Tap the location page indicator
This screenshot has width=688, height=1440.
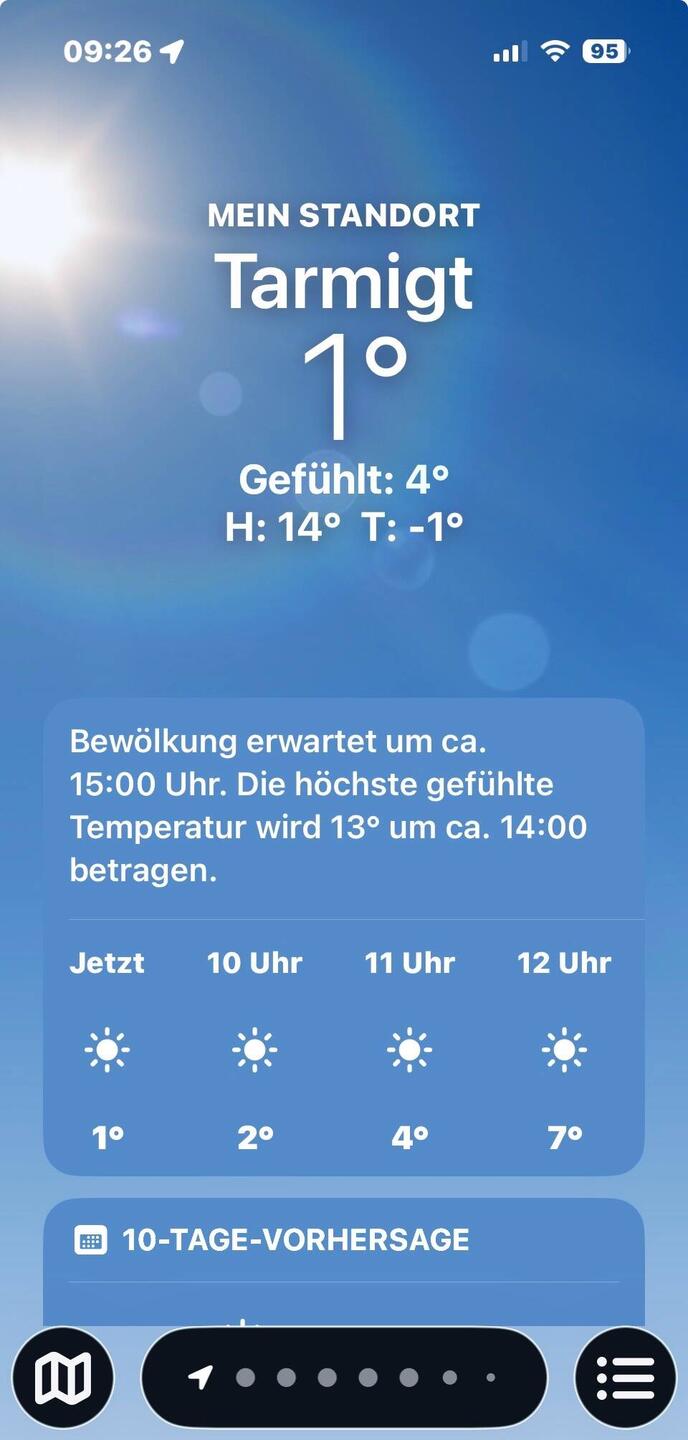click(345, 1378)
